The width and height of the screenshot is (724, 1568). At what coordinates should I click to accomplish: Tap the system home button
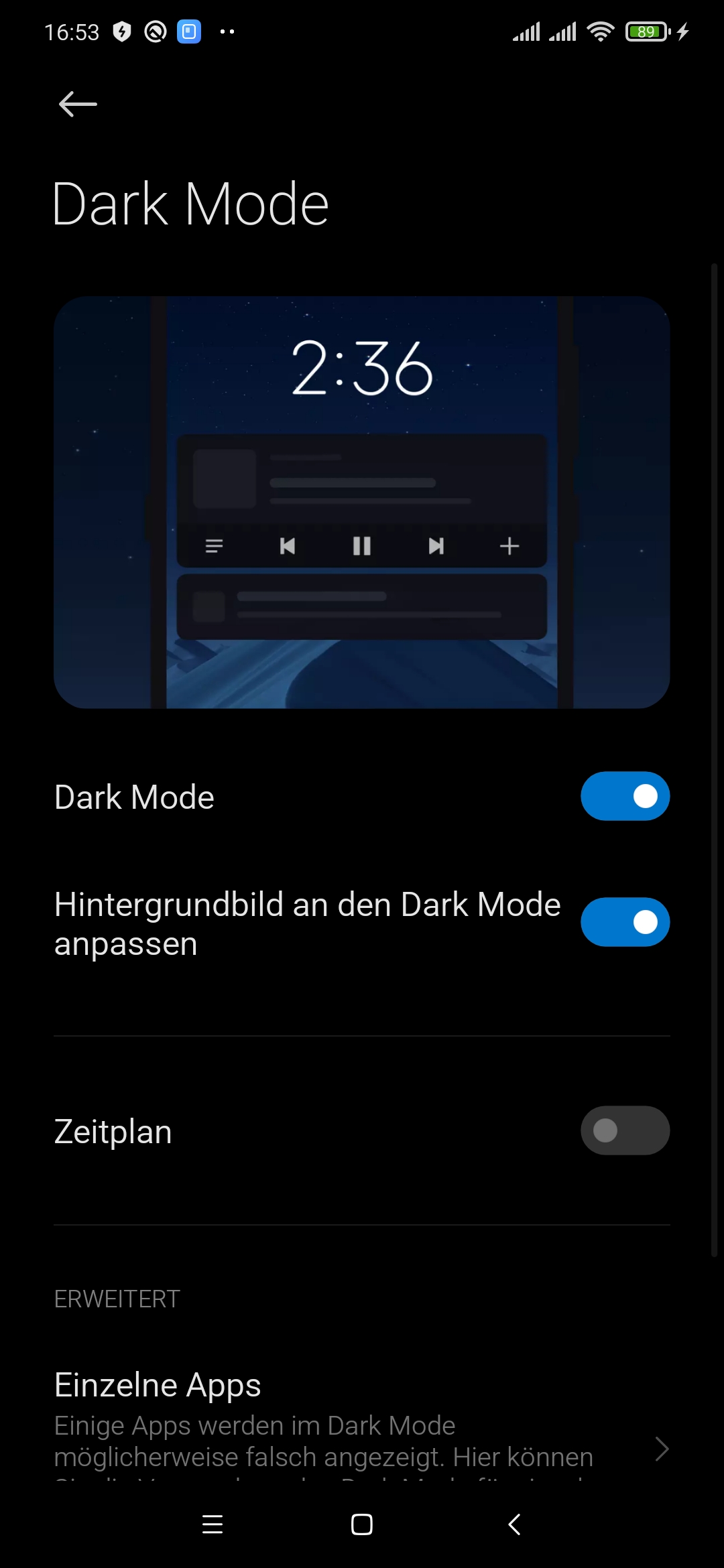pos(362,1524)
